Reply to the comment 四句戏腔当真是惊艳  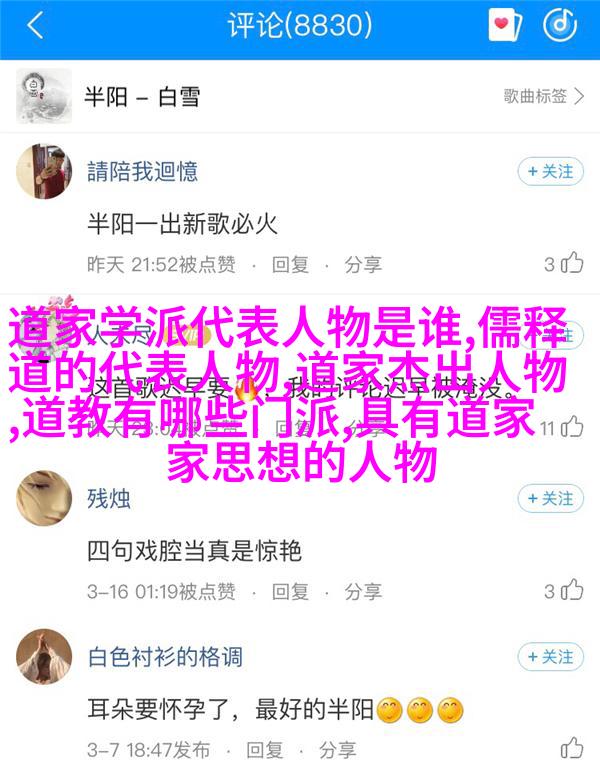tap(291, 591)
